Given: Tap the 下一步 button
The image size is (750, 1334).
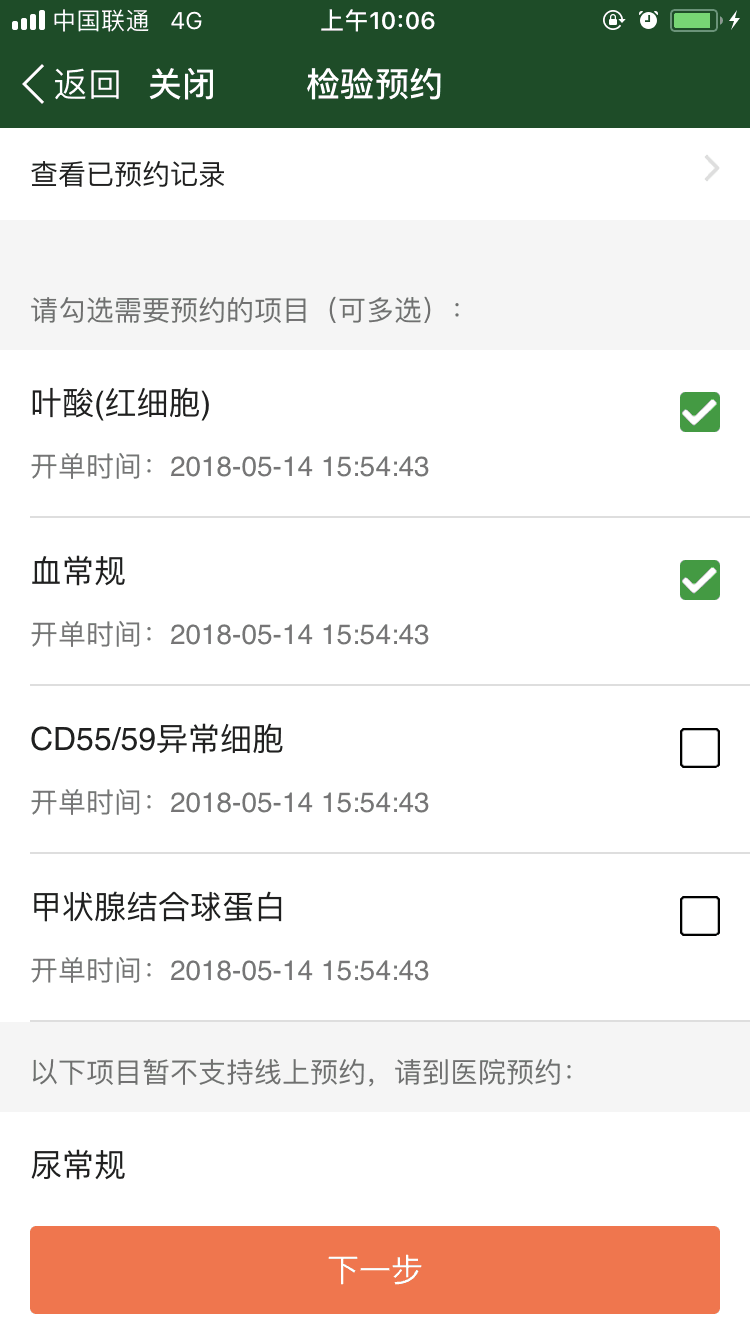Looking at the screenshot, I should 375,1270.
